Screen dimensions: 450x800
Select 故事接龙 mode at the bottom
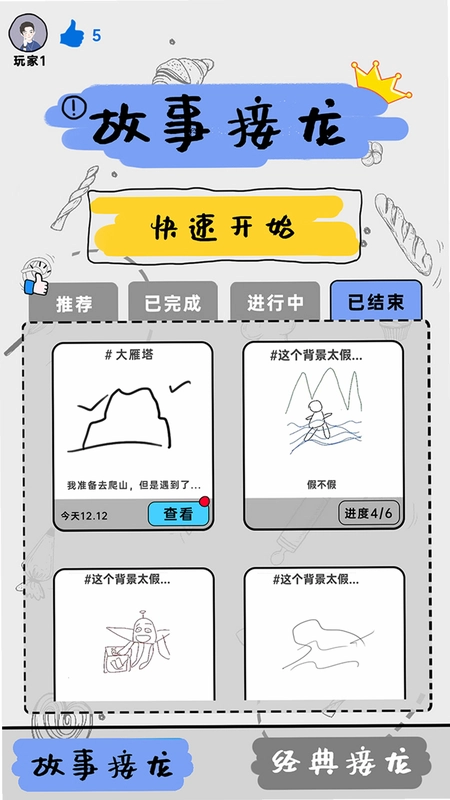coord(102,765)
